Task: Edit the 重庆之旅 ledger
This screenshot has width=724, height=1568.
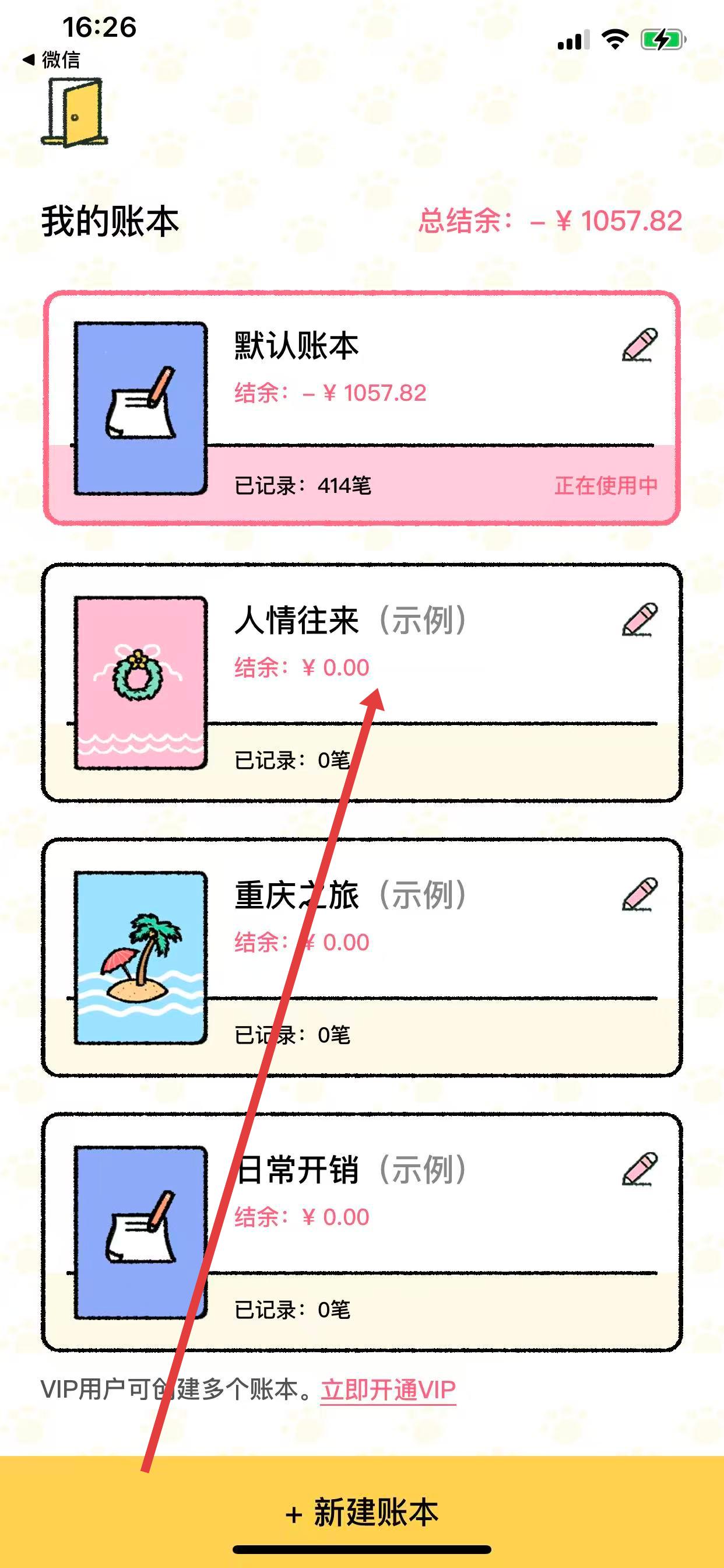Action: (x=639, y=894)
